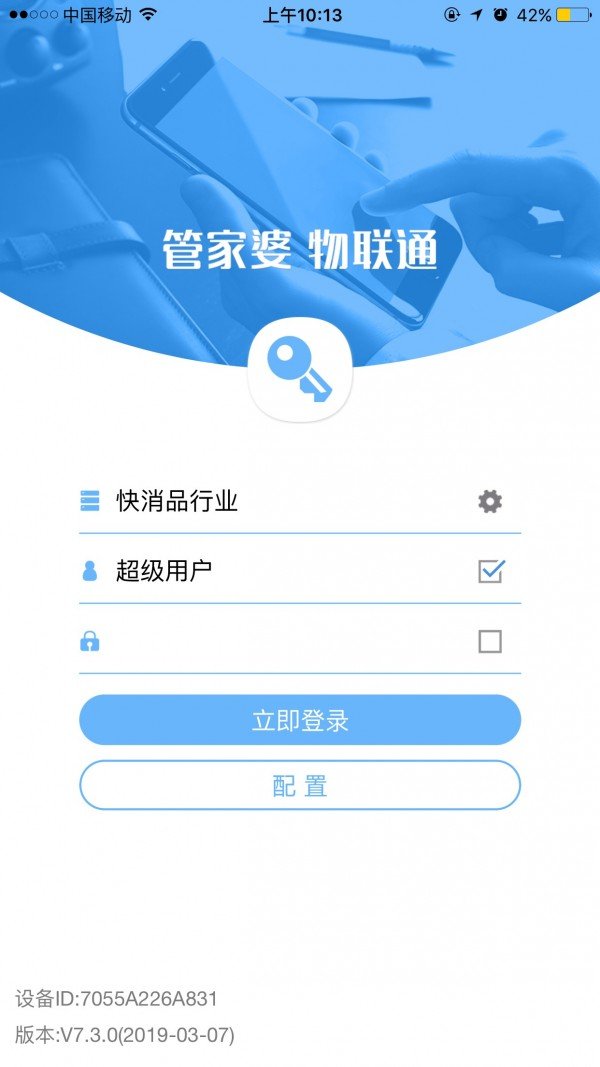The width and height of the screenshot is (600, 1067).
Task: Open settings gear next to 快消品行业
Action: tap(490, 501)
